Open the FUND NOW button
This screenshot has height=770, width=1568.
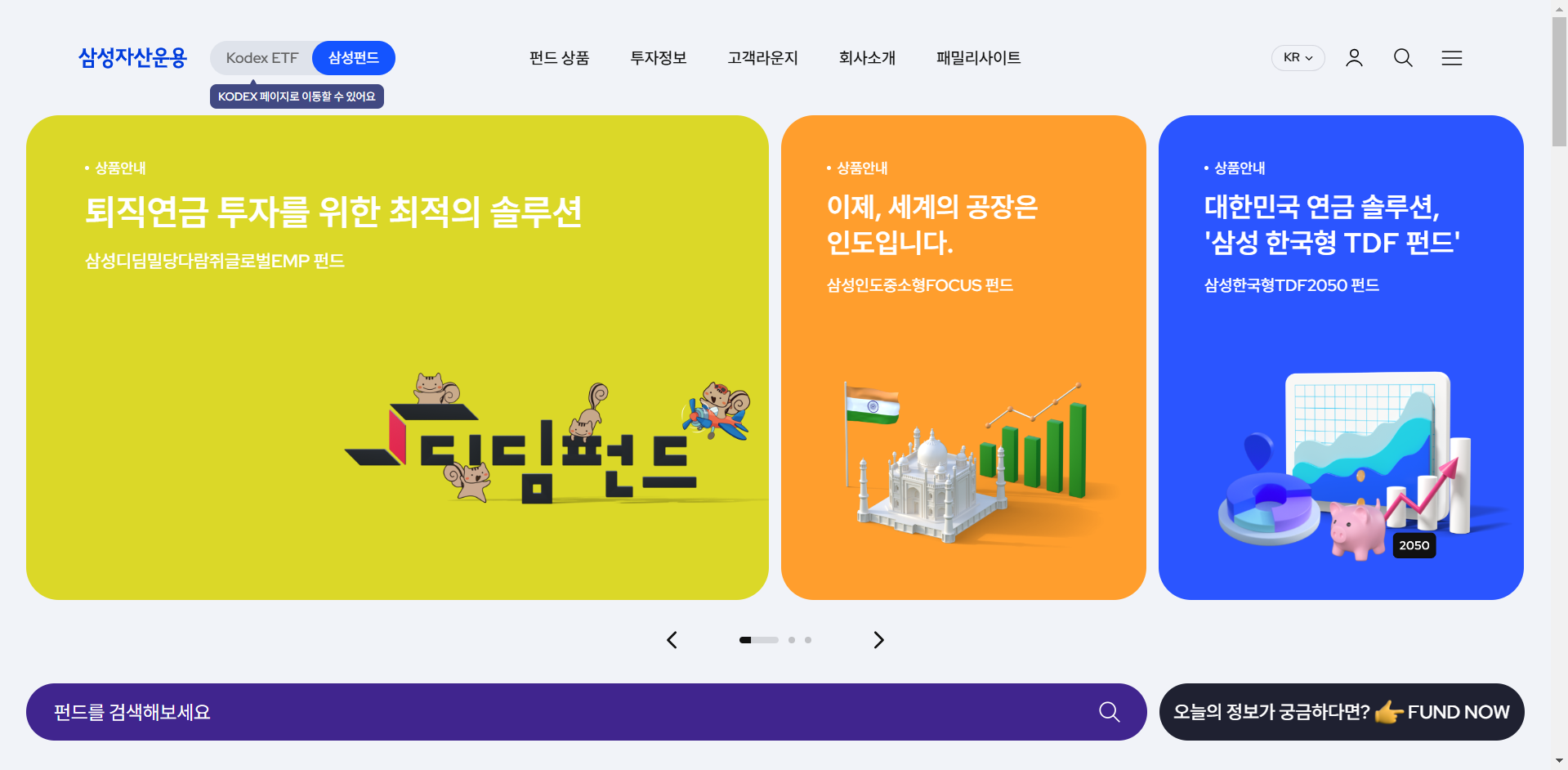pyautogui.click(x=1342, y=712)
